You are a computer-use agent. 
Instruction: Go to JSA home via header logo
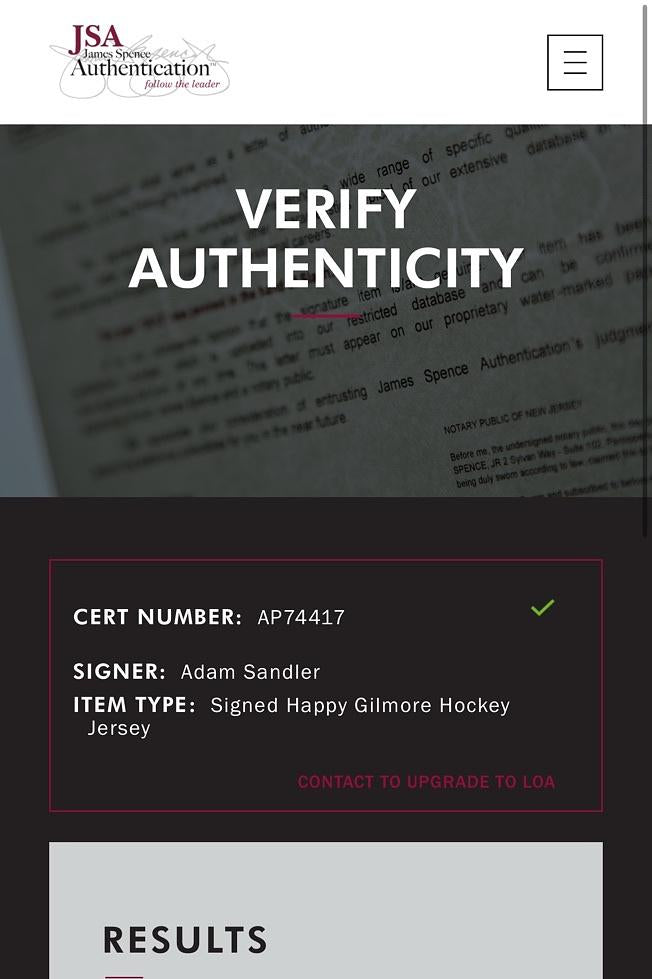coord(140,61)
